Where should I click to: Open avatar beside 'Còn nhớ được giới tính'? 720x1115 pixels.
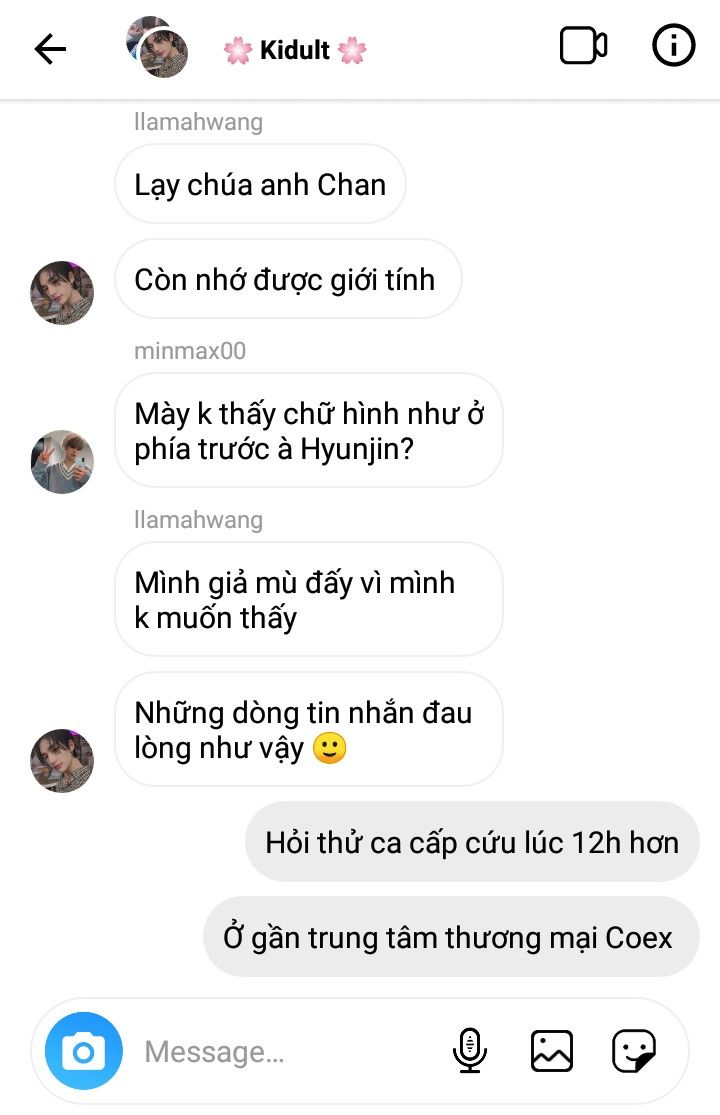[62, 293]
